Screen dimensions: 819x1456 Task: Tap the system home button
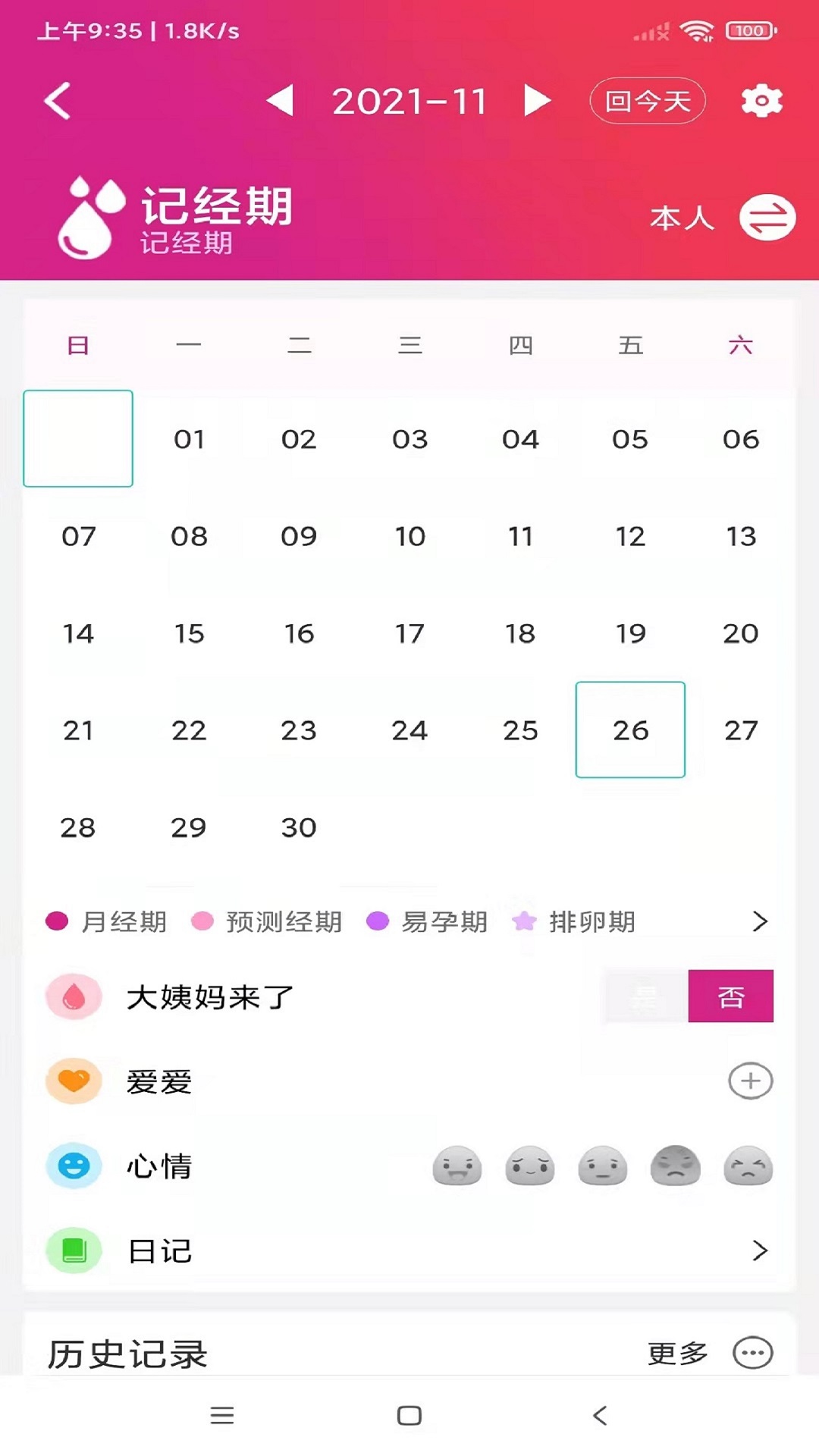point(409,1415)
